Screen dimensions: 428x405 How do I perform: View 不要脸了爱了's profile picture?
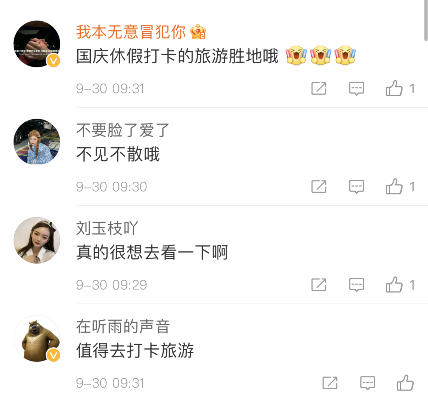pos(37,142)
